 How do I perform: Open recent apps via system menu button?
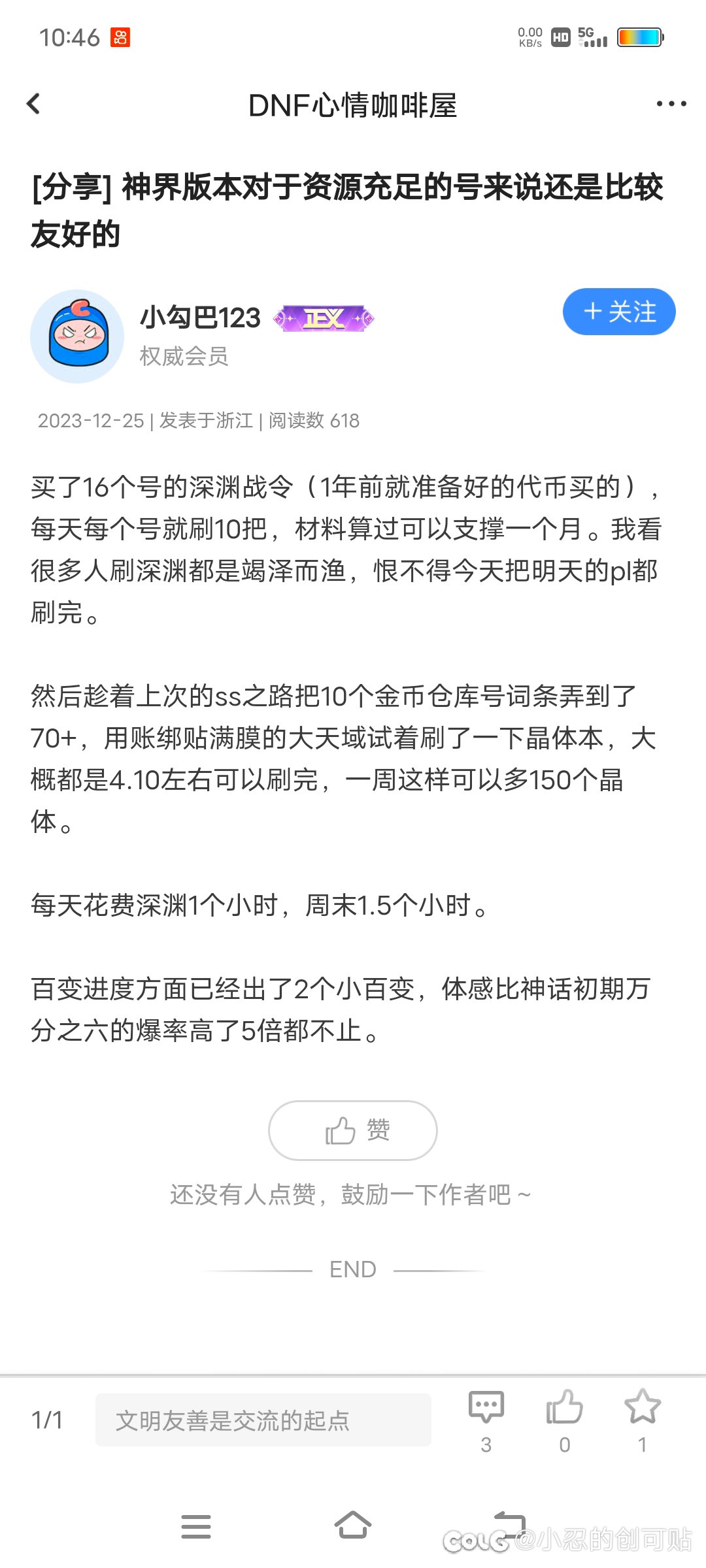[196, 1526]
